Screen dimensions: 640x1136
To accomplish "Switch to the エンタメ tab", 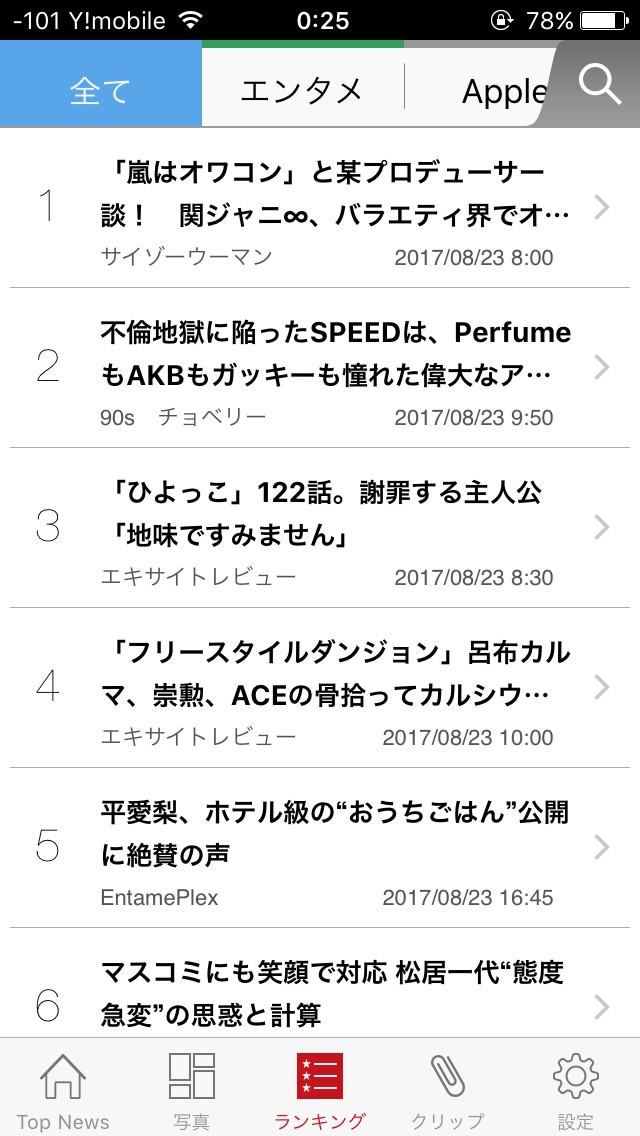I will coord(302,91).
